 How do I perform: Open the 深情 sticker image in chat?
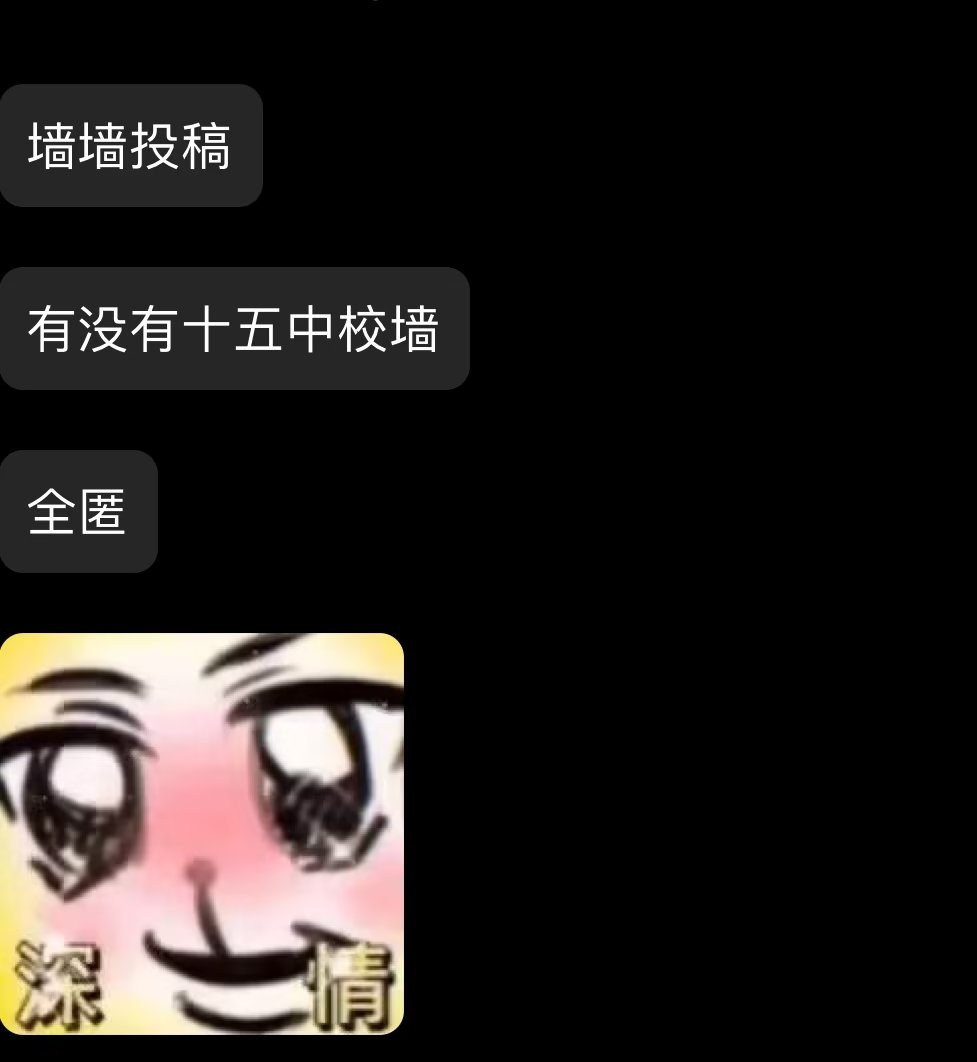[x=201, y=833]
